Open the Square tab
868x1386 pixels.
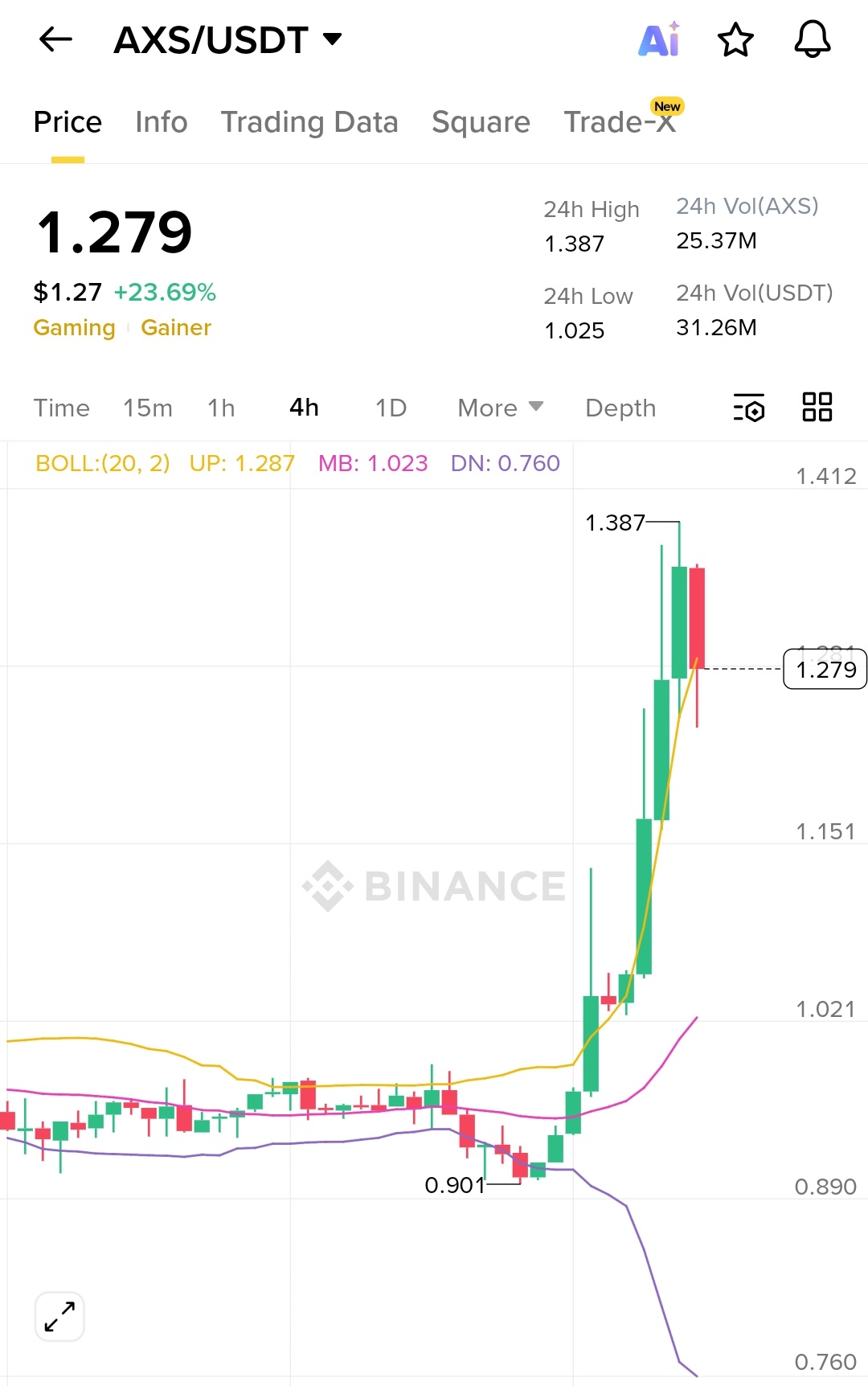click(481, 122)
